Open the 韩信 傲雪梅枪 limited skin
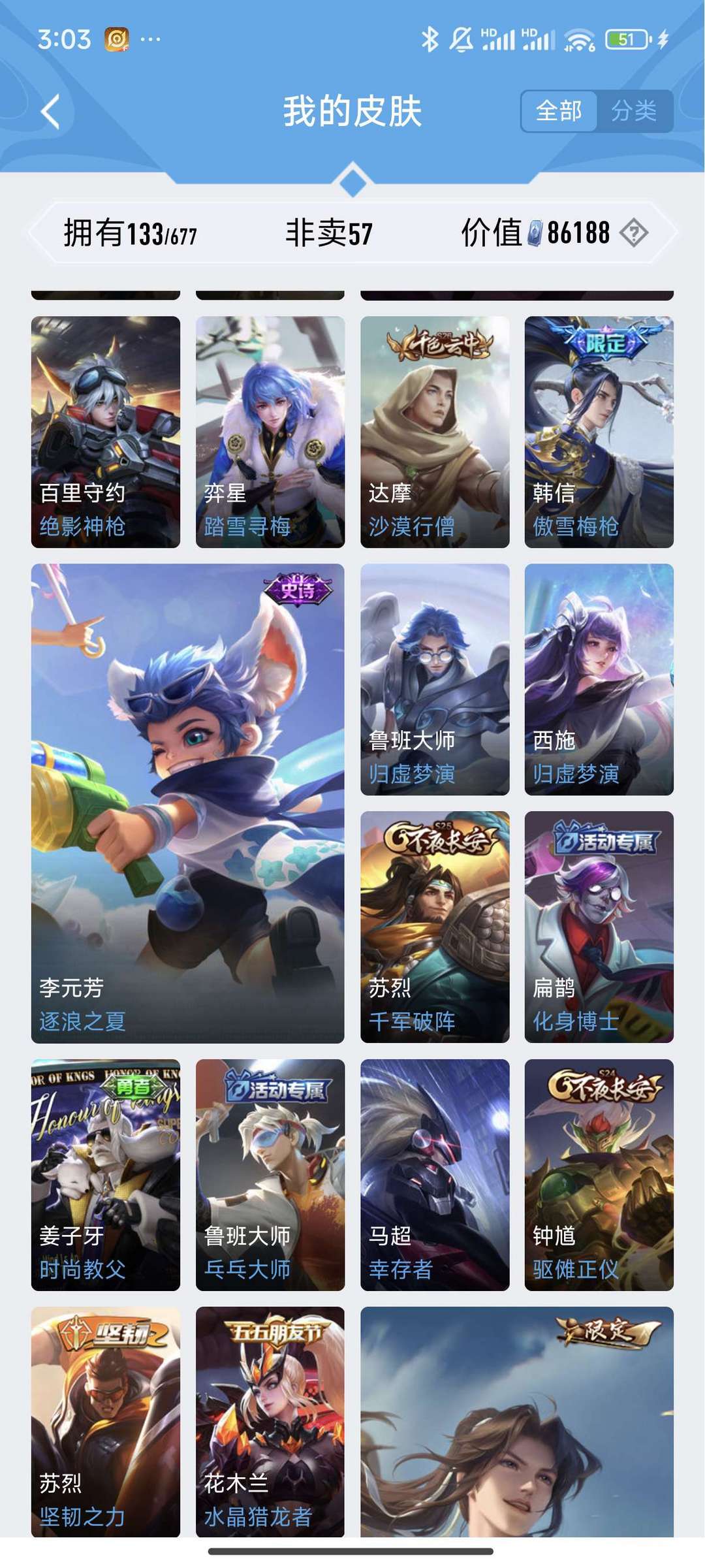The image size is (705, 1568). [x=599, y=432]
